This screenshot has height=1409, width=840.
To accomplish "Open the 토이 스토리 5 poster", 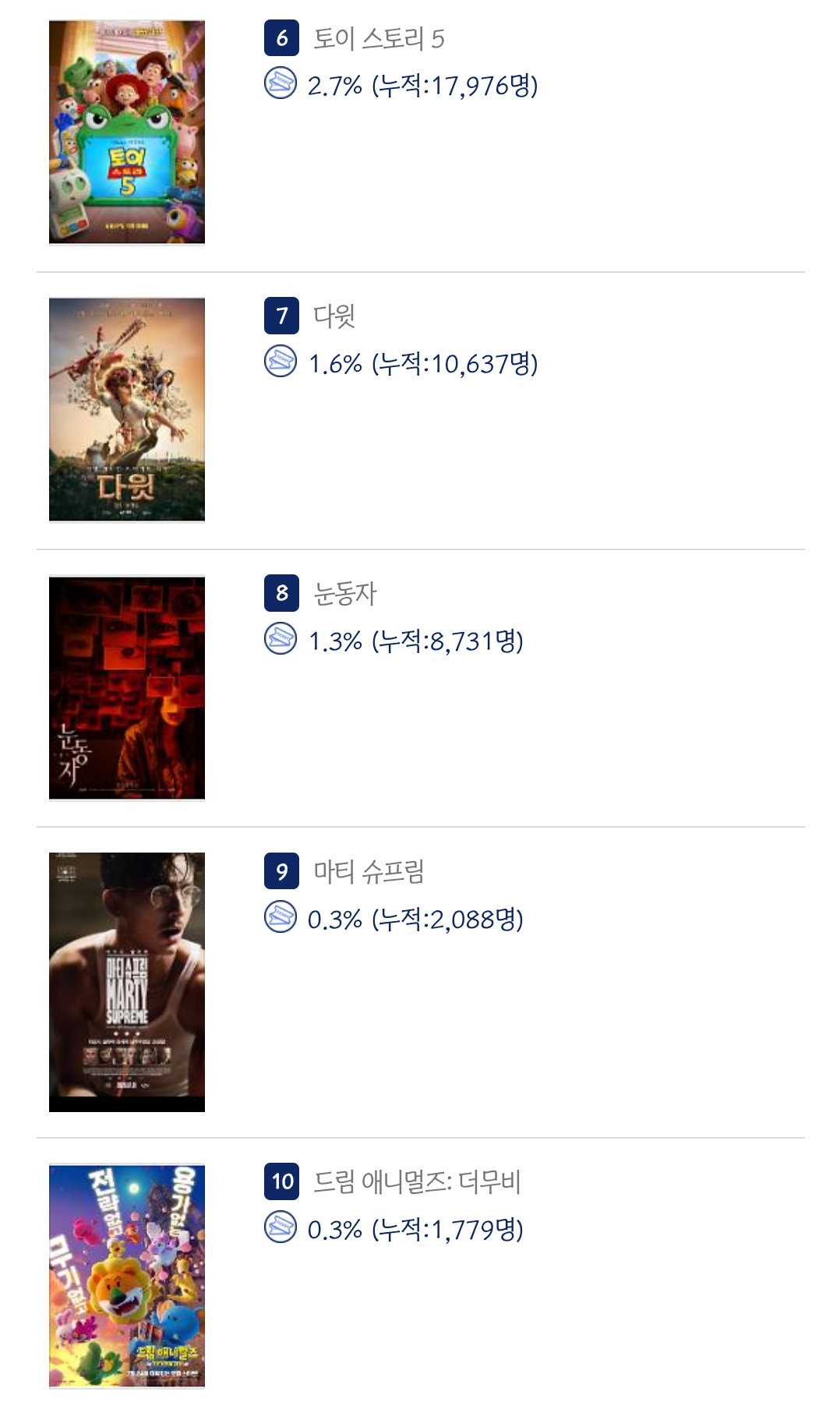I will point(127,132).
